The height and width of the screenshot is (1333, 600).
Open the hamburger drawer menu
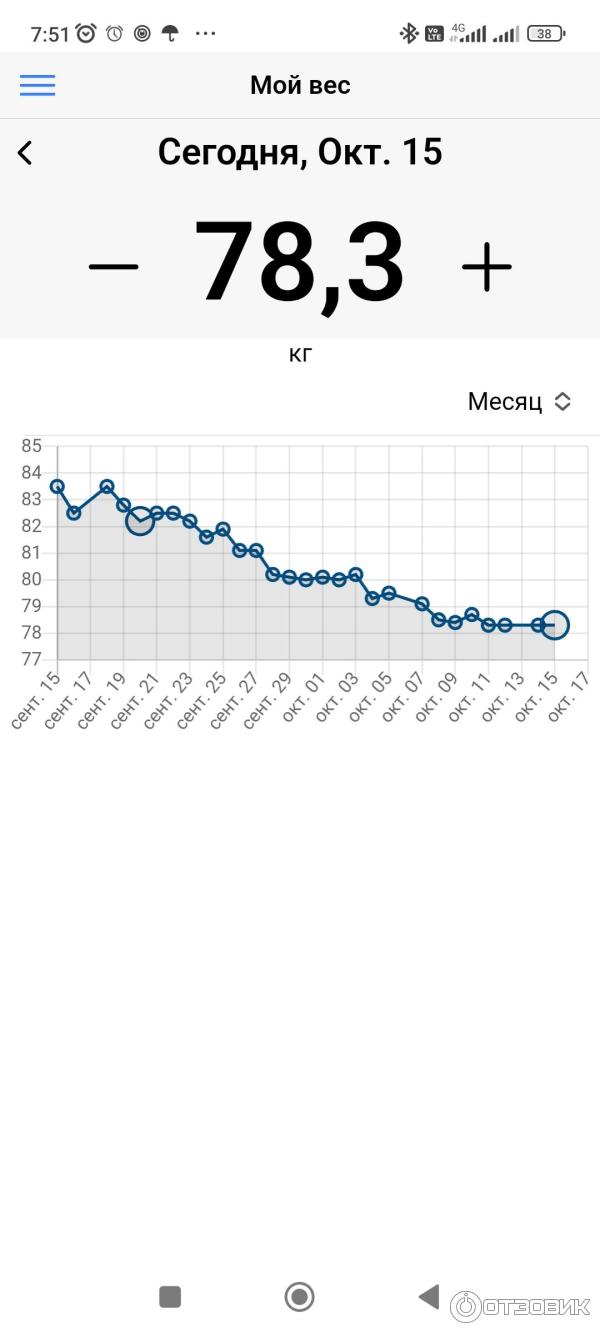[x=38, y=85]
